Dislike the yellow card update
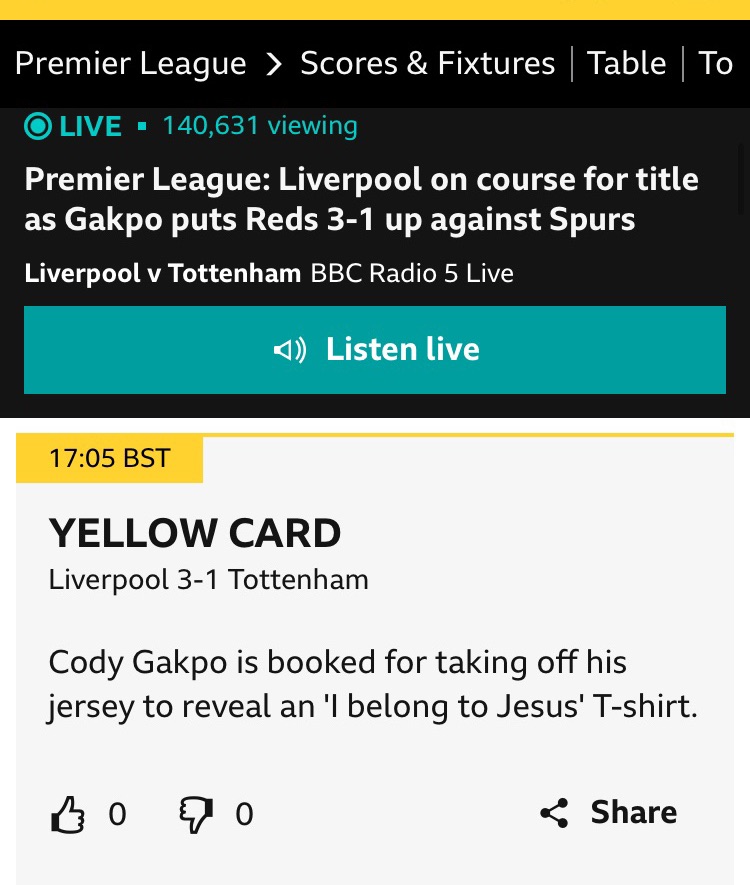The height and width of the screenshot is (885, 750). point(195,814)
